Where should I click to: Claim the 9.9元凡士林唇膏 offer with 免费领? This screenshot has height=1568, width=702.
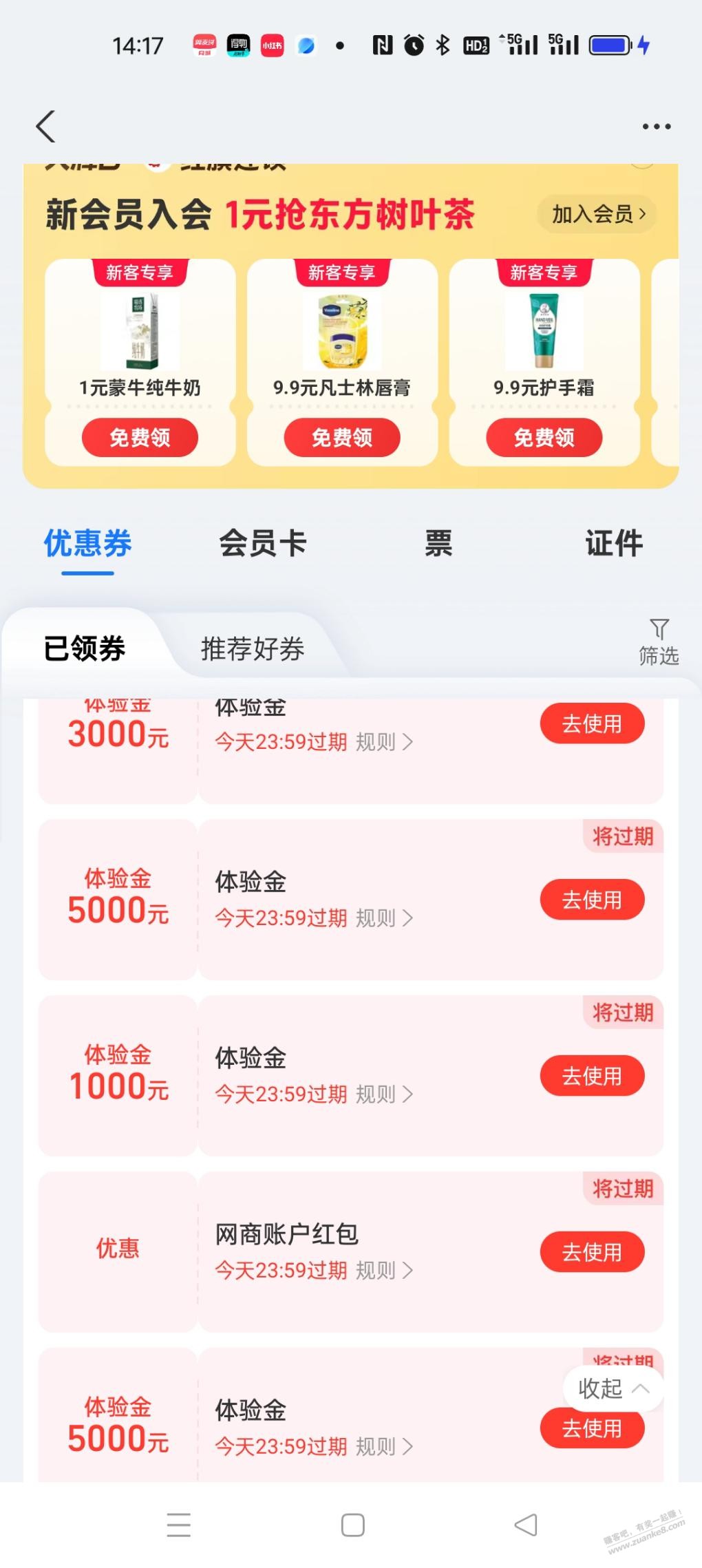click(x=342, y=437)
